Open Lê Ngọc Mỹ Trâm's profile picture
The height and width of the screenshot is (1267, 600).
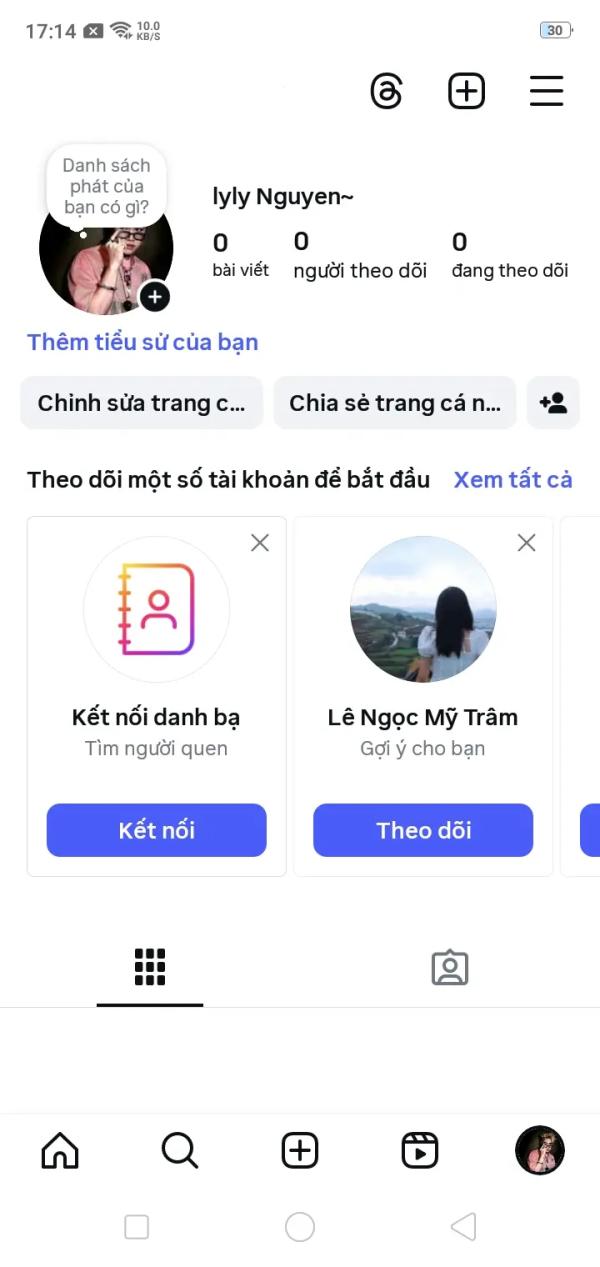point(423,609)
